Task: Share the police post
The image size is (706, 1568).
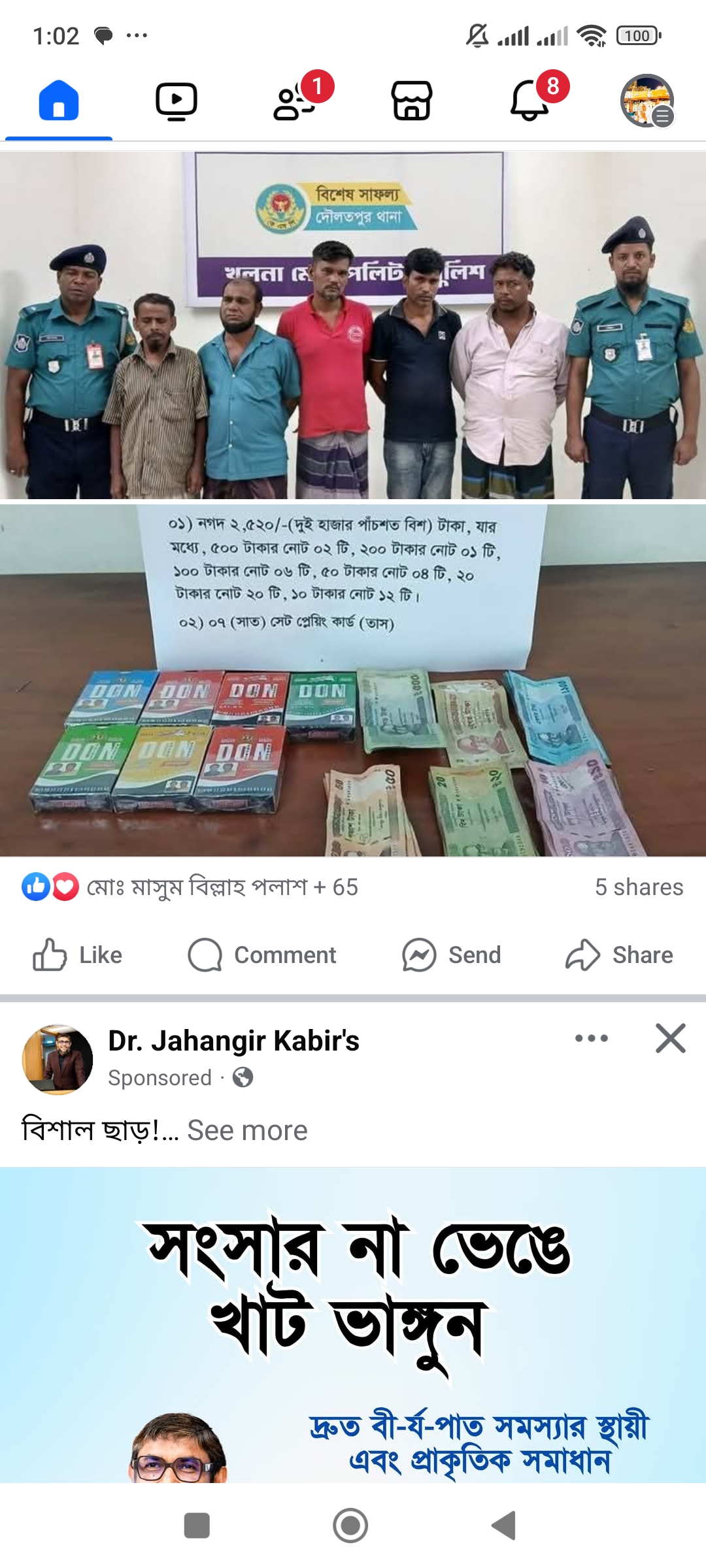Action: [x=619, y=955]
